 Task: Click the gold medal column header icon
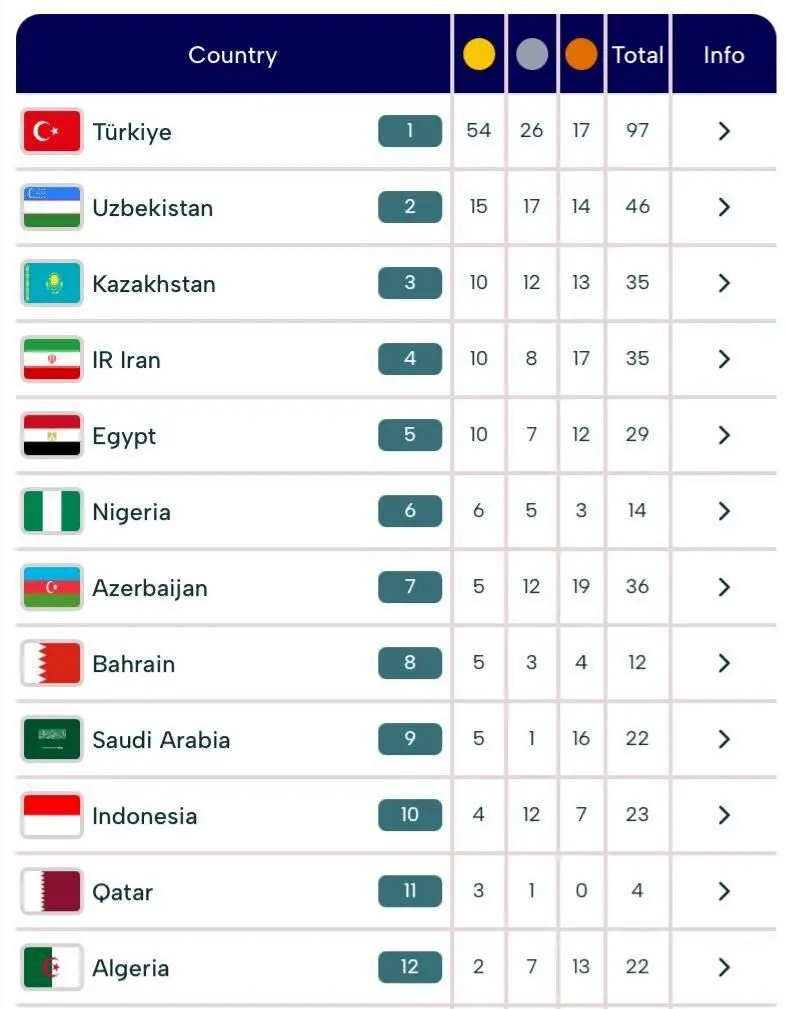click(479, 54)
